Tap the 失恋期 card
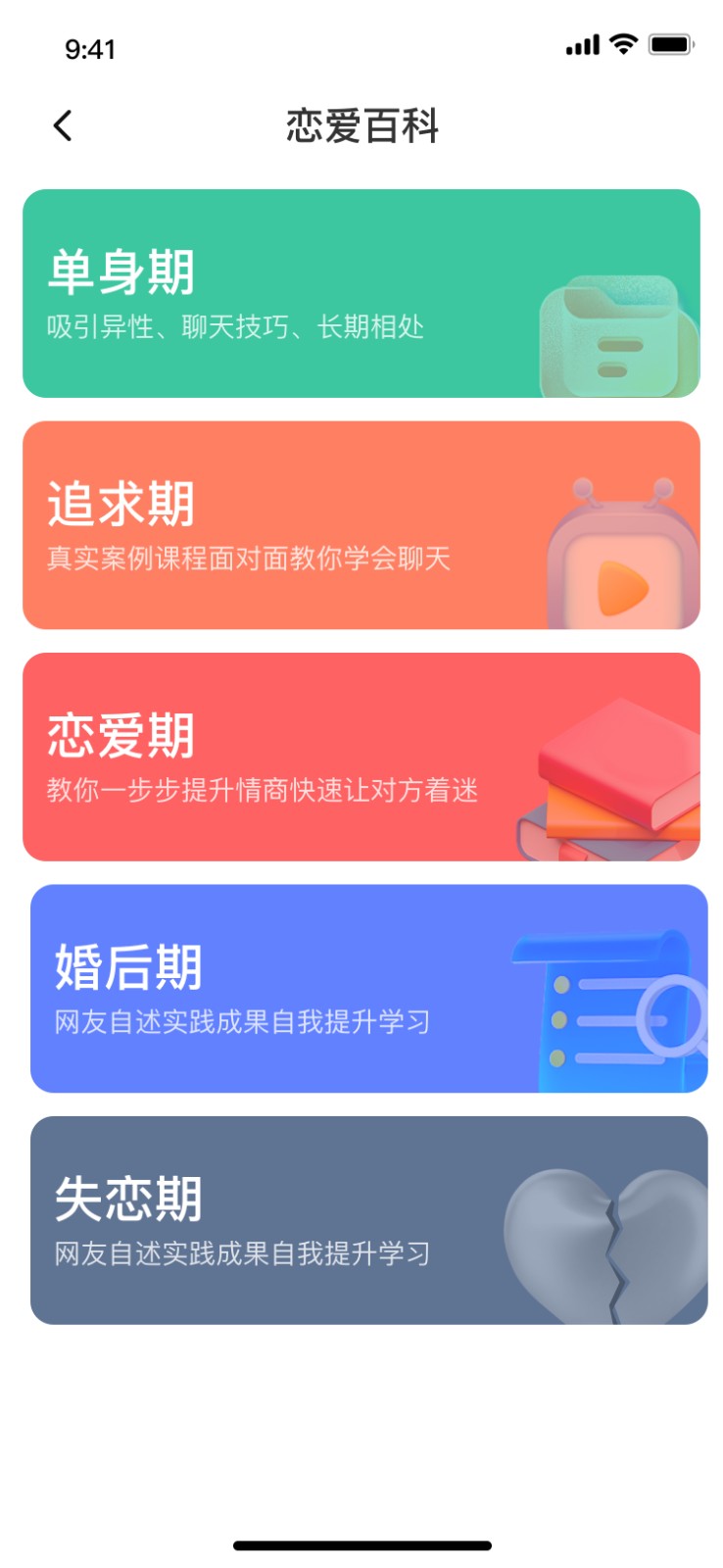 [368, 1220]
